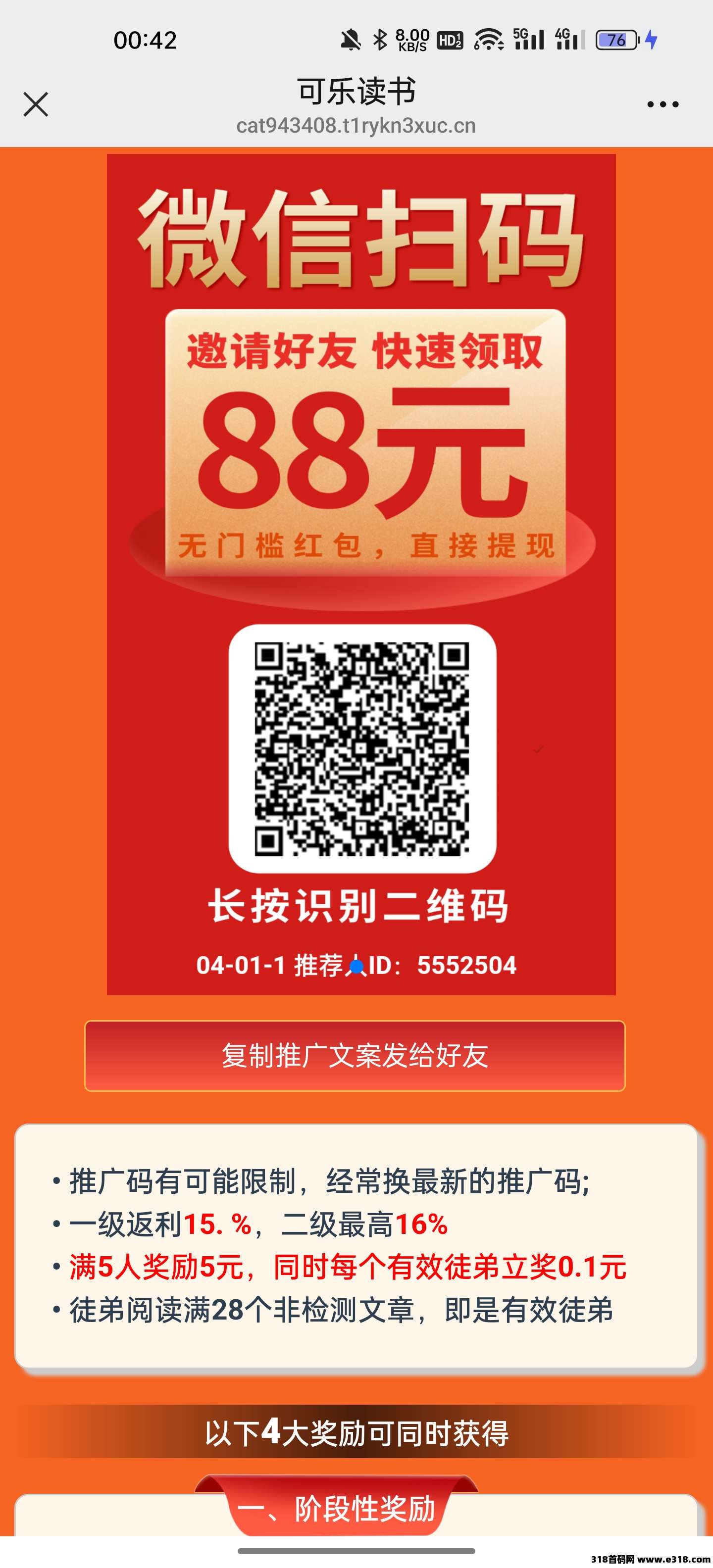713x1568 pixels.
Task: Tap 复制推广文案发给好友 button
Action: (355, 1055)
